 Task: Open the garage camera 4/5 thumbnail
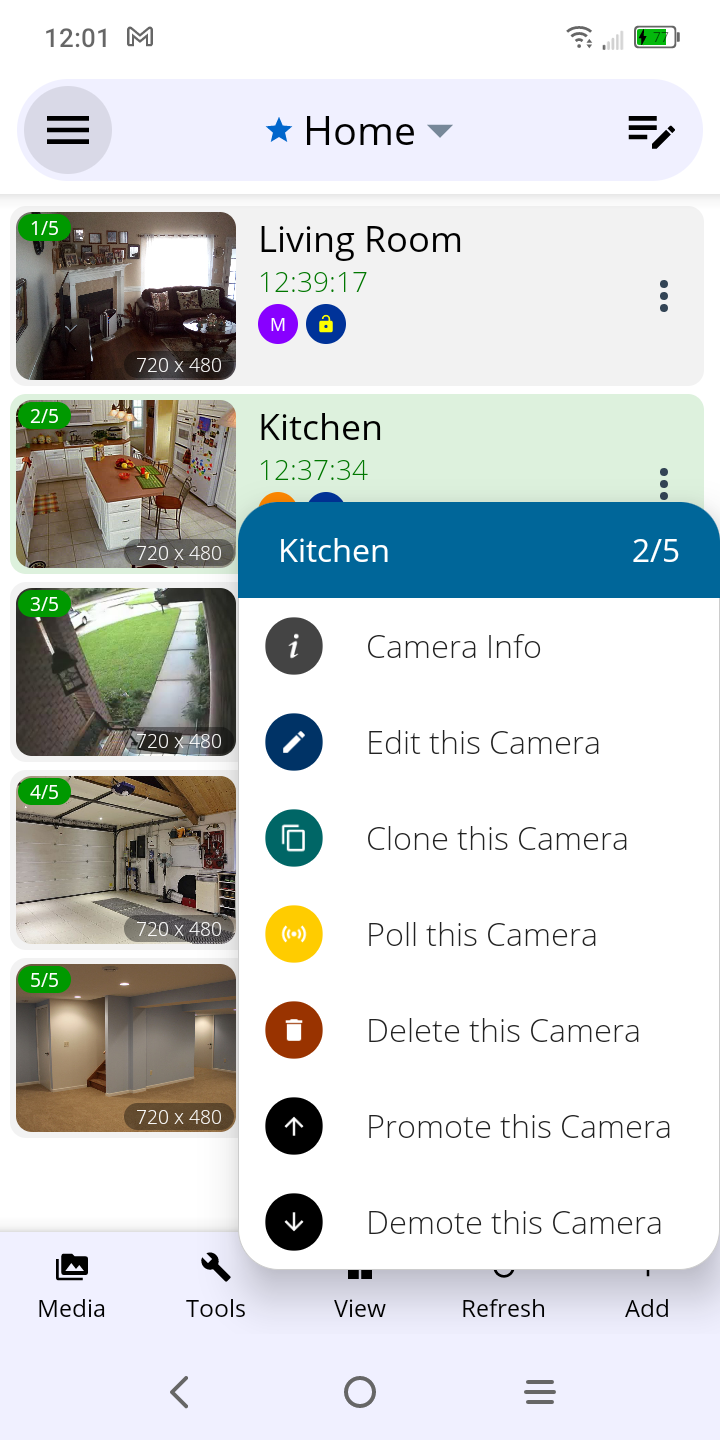click(x=126, y=860)
